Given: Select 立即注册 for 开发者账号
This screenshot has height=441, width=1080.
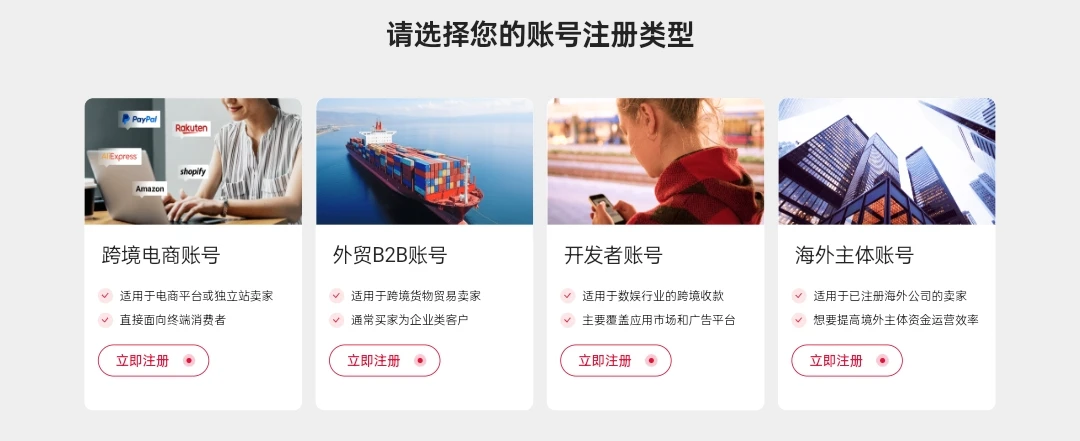Looking at the screenshot, I should tap(615, 360).
